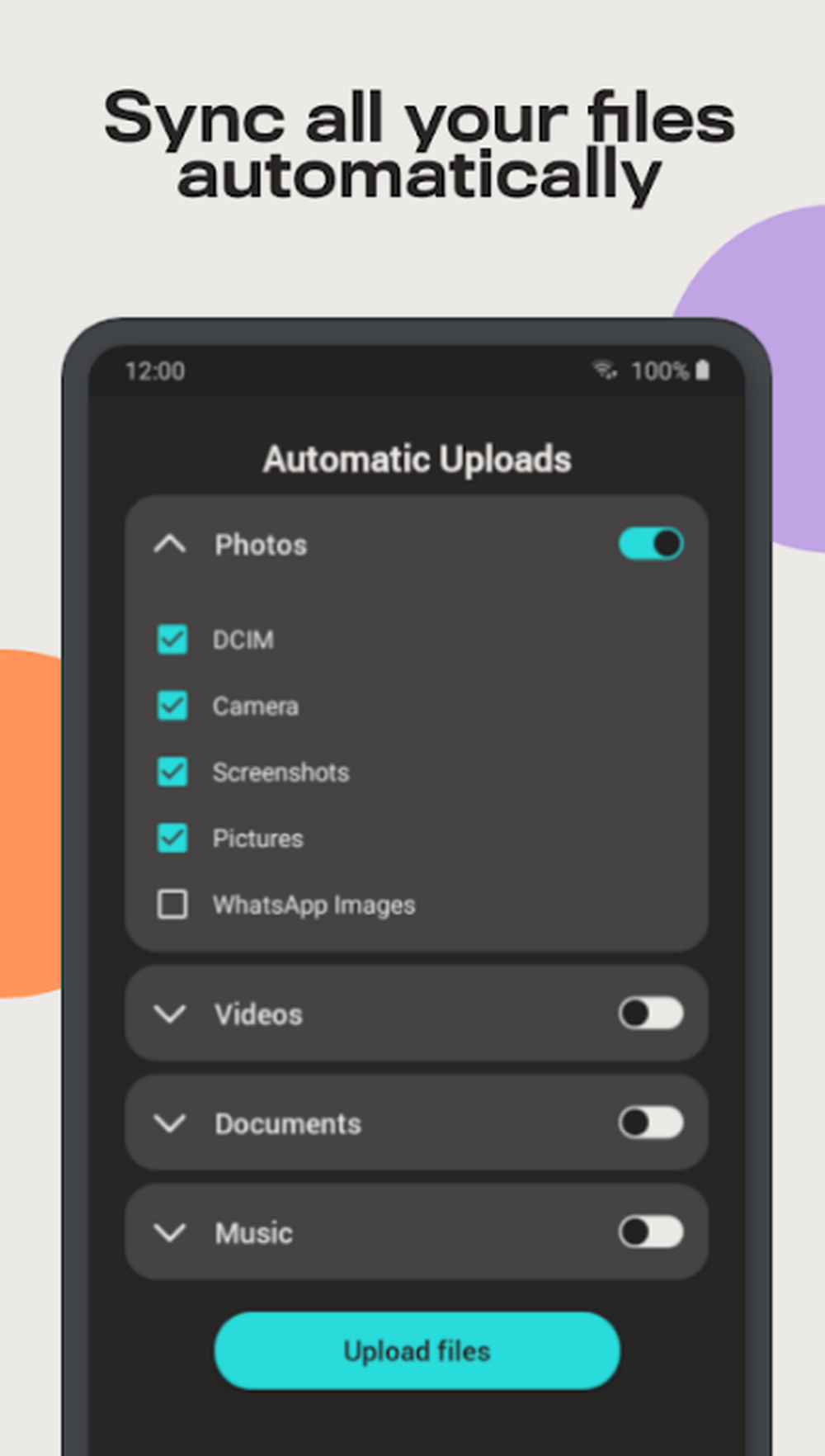825x1456 pixels.
Task: Turn on the Documents sync toggle
Action: [x=651, y=1123]
